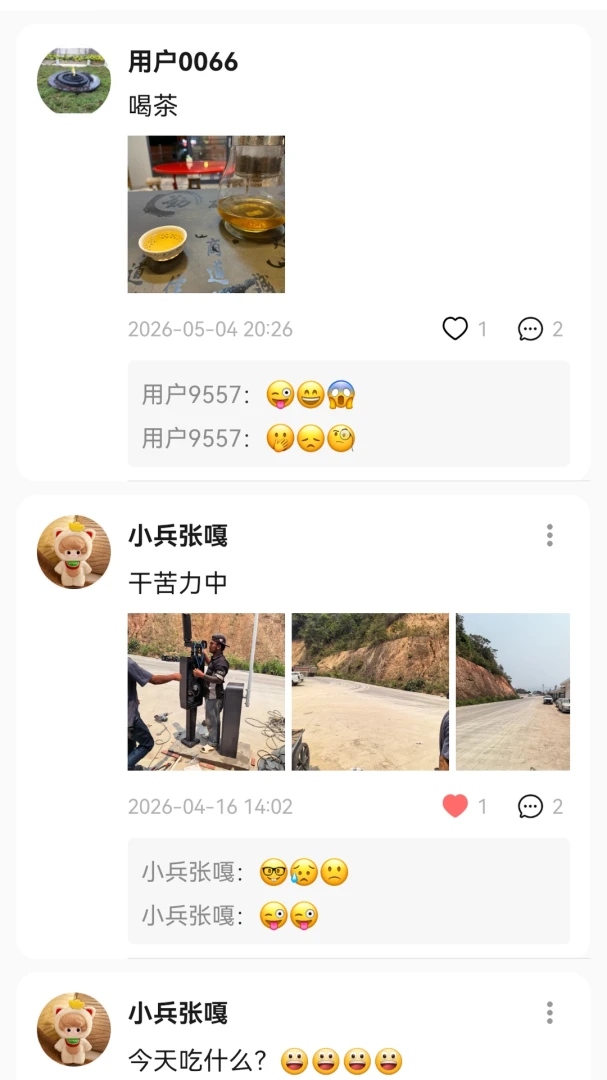View the photo of workers installing equipment
The width and height of the screenshot is (607, 1080).
click(206, 692)
